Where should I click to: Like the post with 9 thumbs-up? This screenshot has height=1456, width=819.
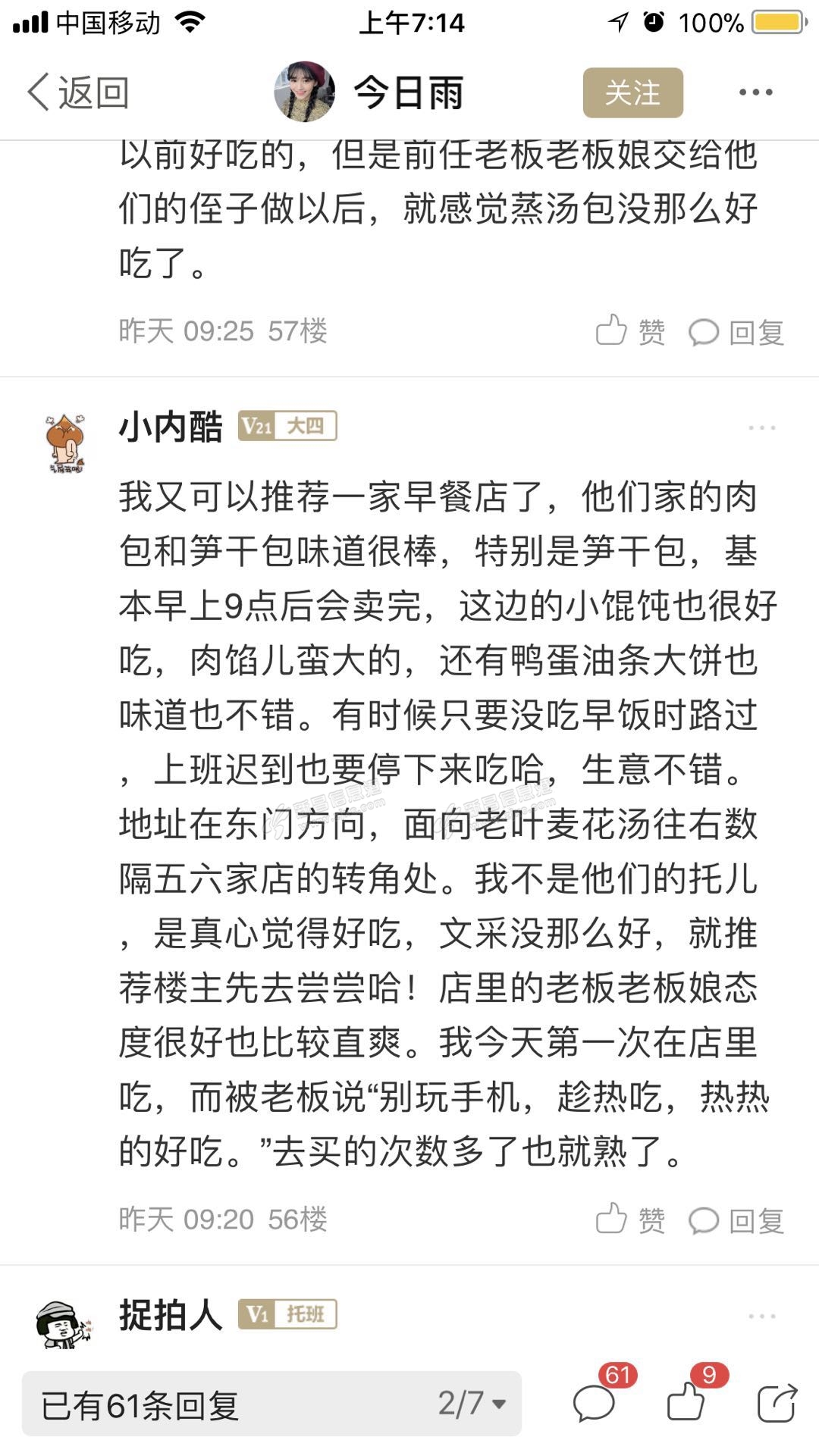coord(686,1403)
